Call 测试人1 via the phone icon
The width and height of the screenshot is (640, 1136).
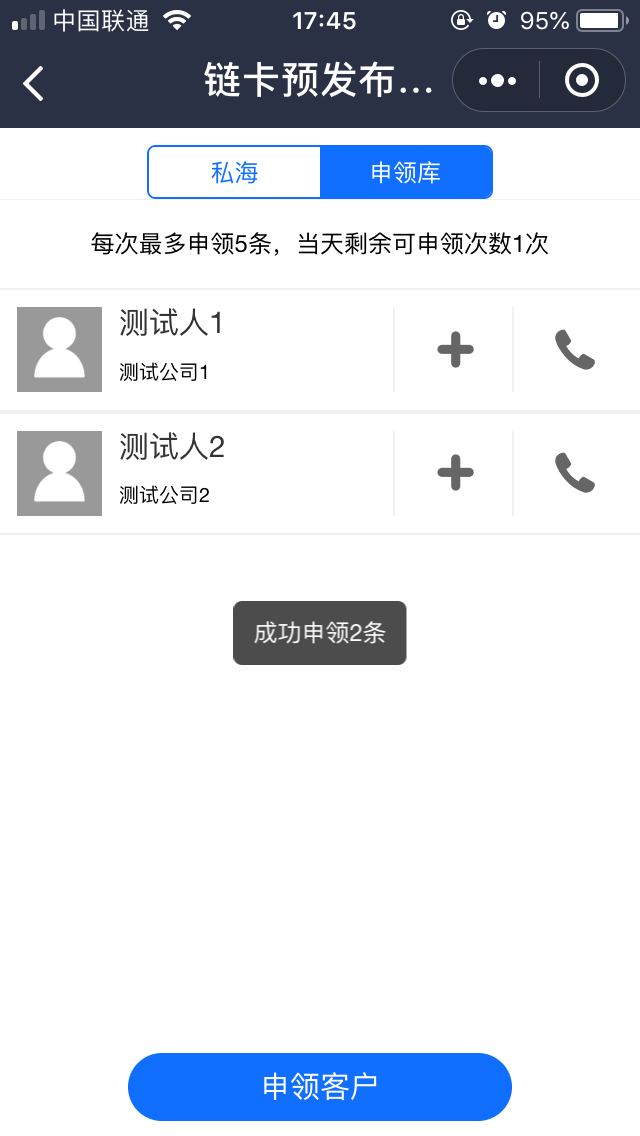point(575,349)
